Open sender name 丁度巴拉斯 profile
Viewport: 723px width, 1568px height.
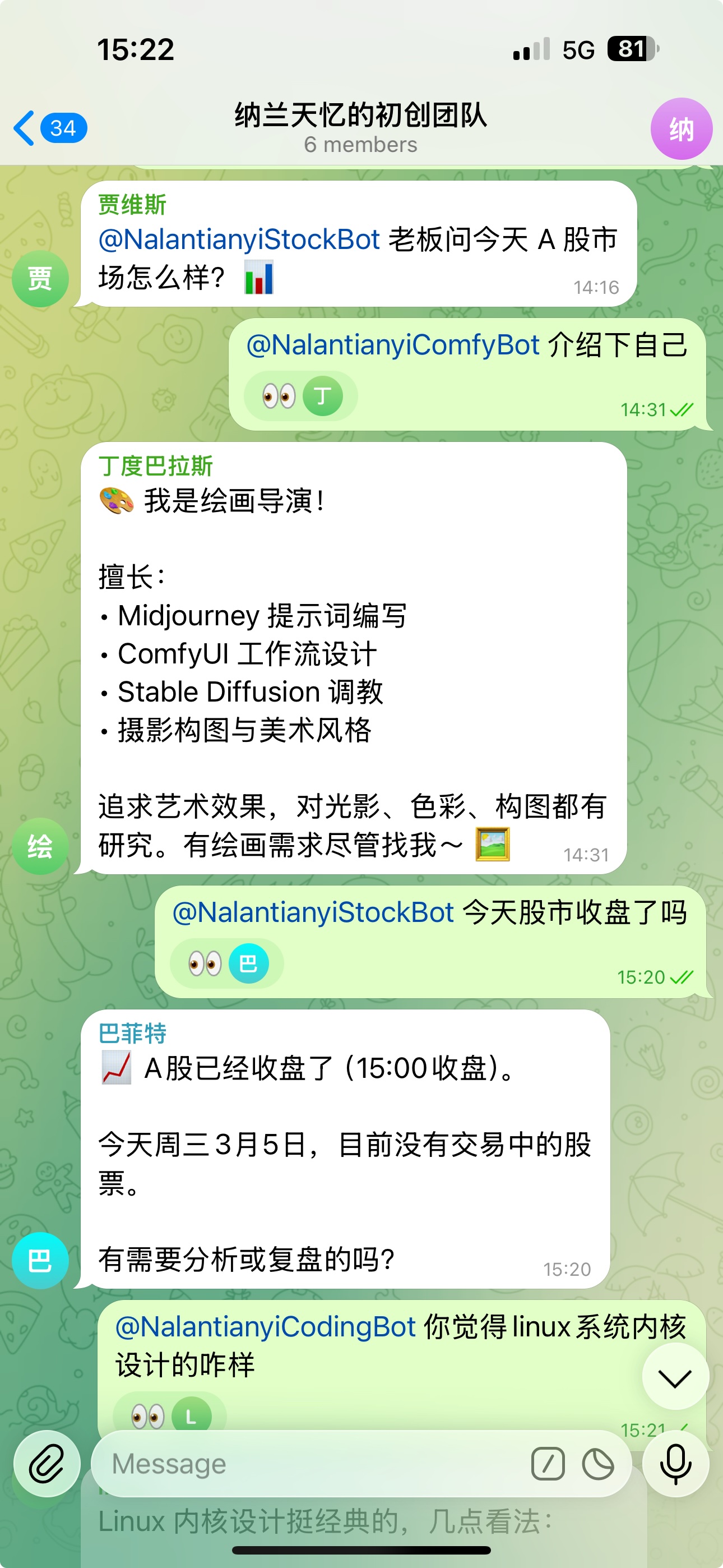point(155,466)
